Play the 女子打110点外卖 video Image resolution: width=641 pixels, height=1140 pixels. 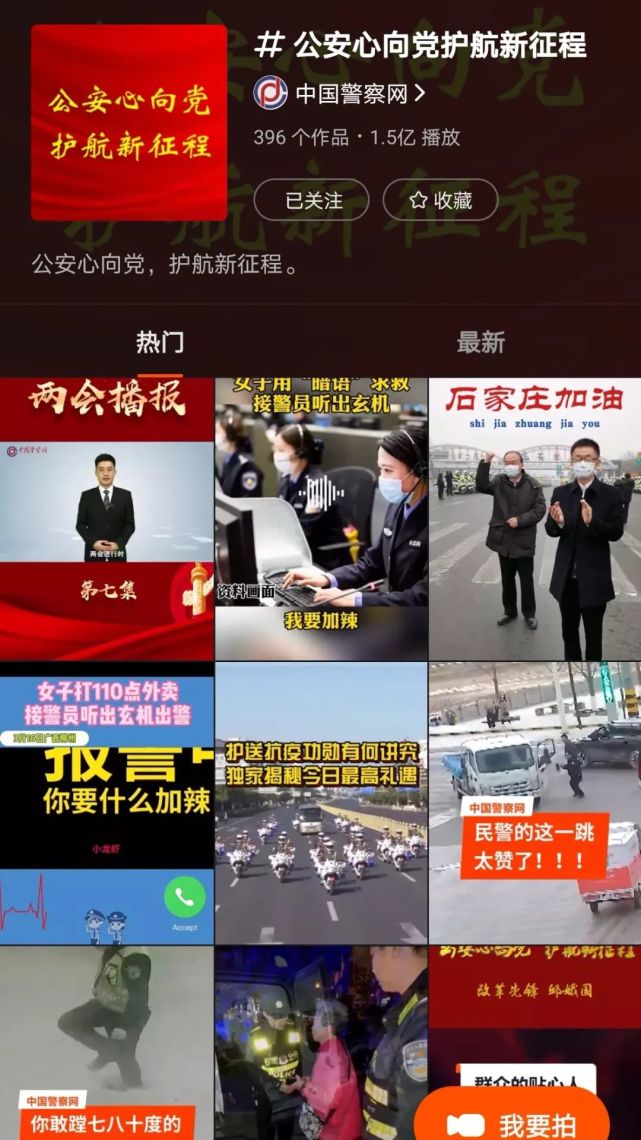pos(106,803)
